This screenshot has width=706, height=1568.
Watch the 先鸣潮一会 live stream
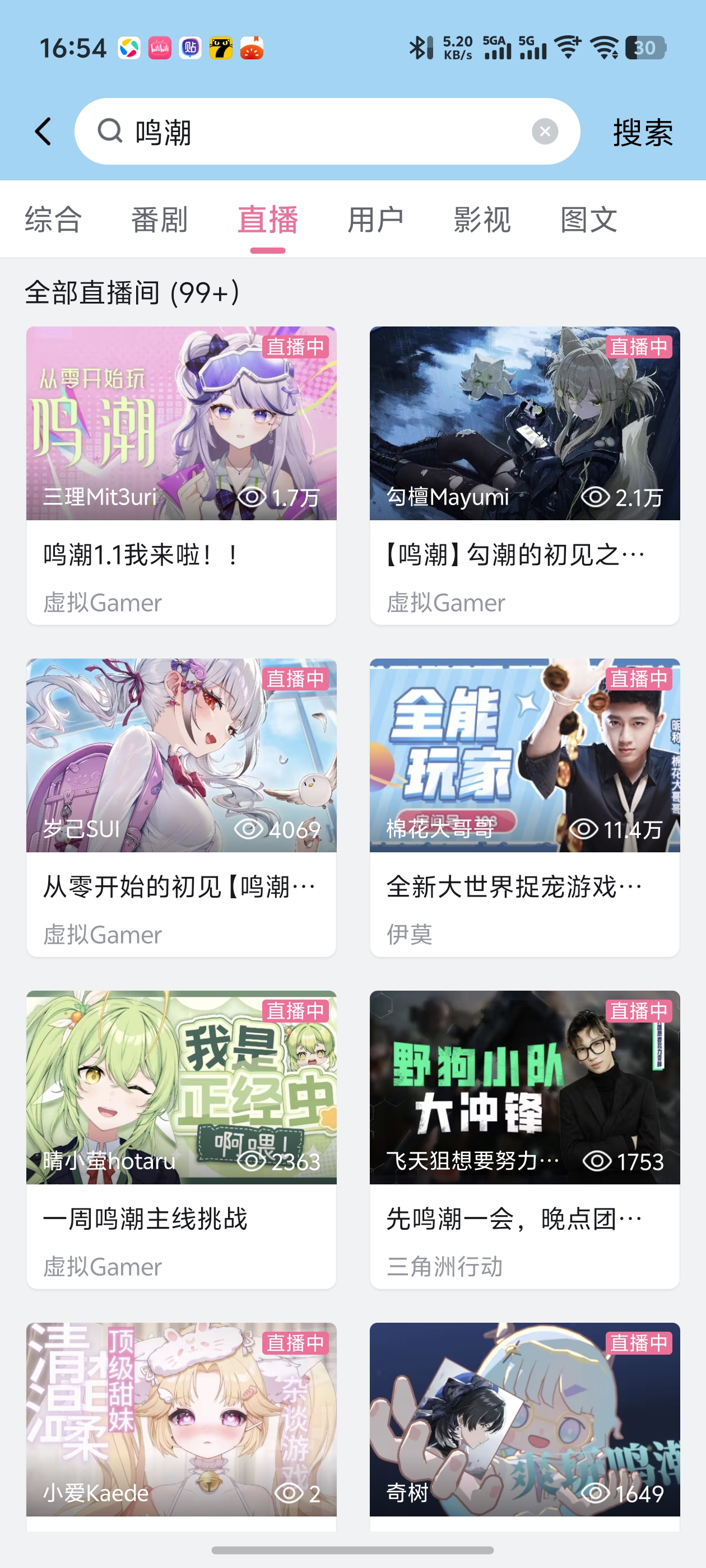coord(524,1138)
